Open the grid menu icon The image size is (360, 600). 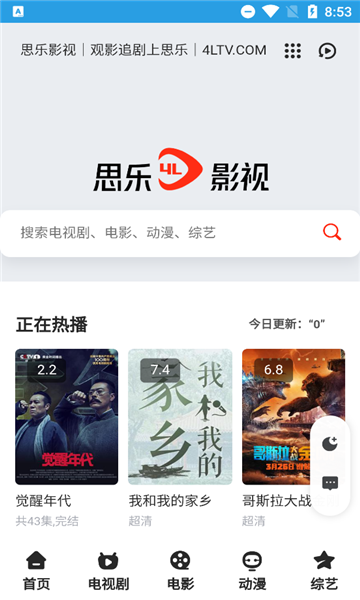coord(293,51)
